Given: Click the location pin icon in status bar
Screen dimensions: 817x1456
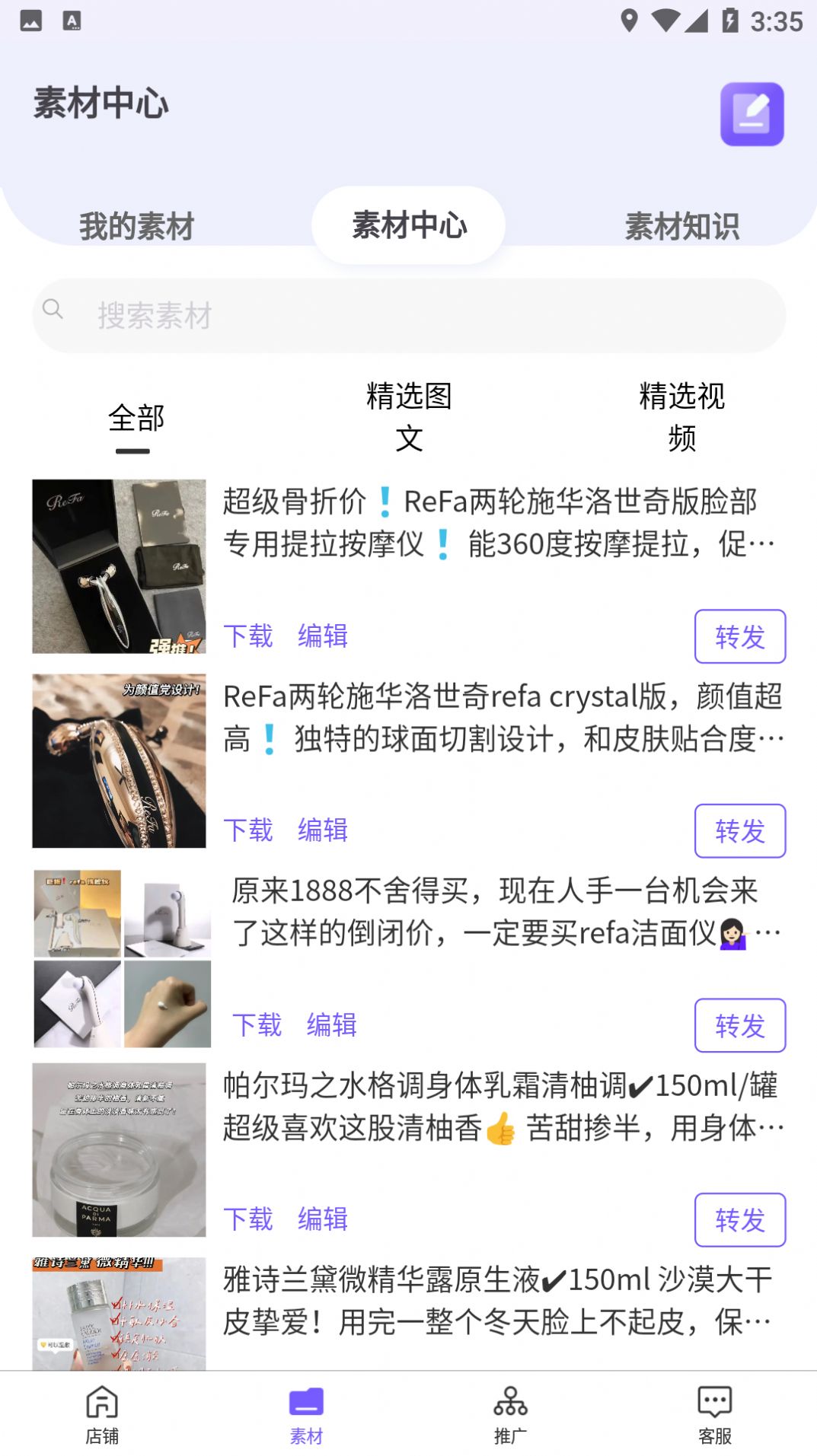Looking at the screenshot, I should point(630,22).
